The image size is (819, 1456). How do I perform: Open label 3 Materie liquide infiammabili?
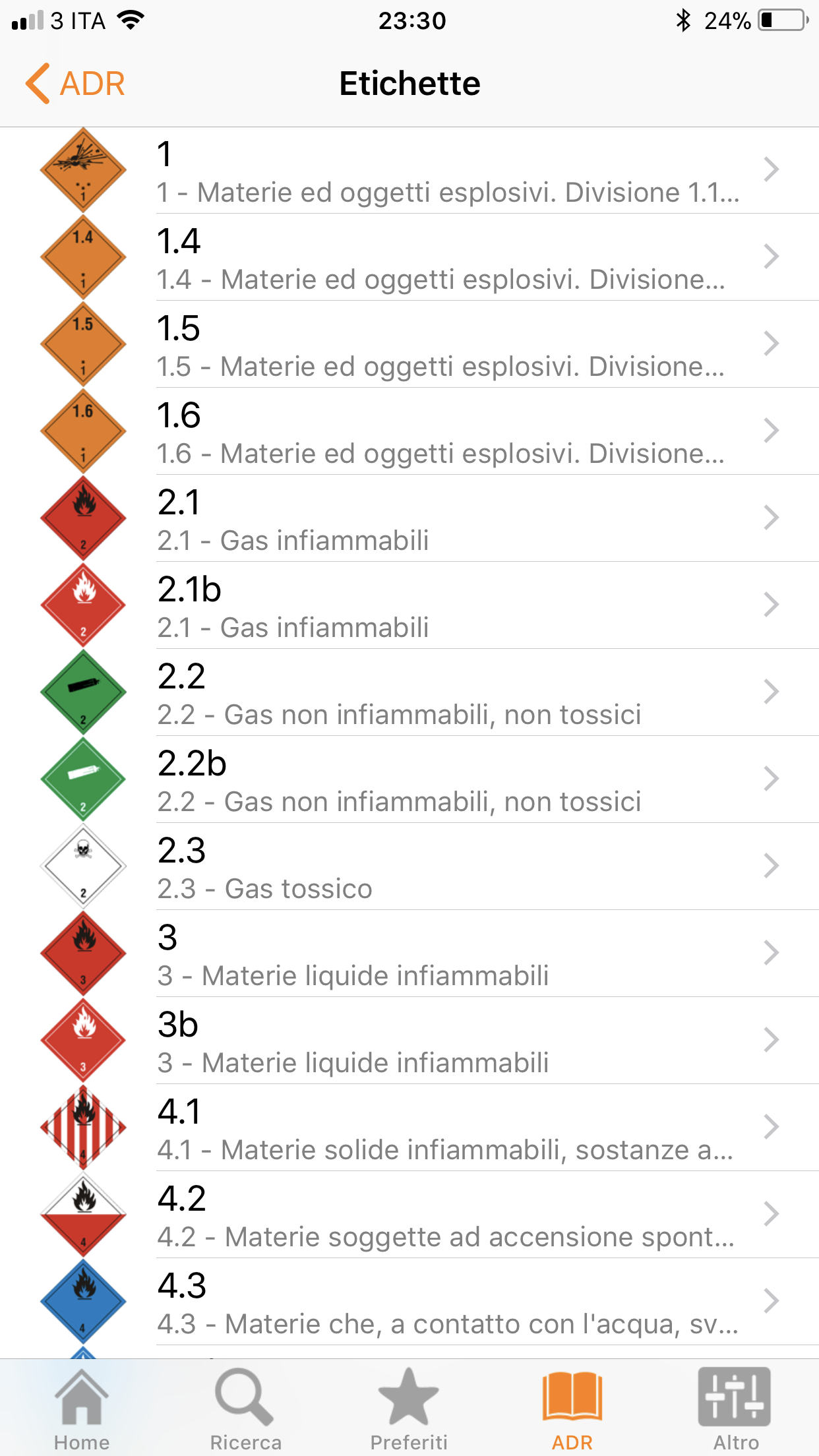(x=448, y=954)
